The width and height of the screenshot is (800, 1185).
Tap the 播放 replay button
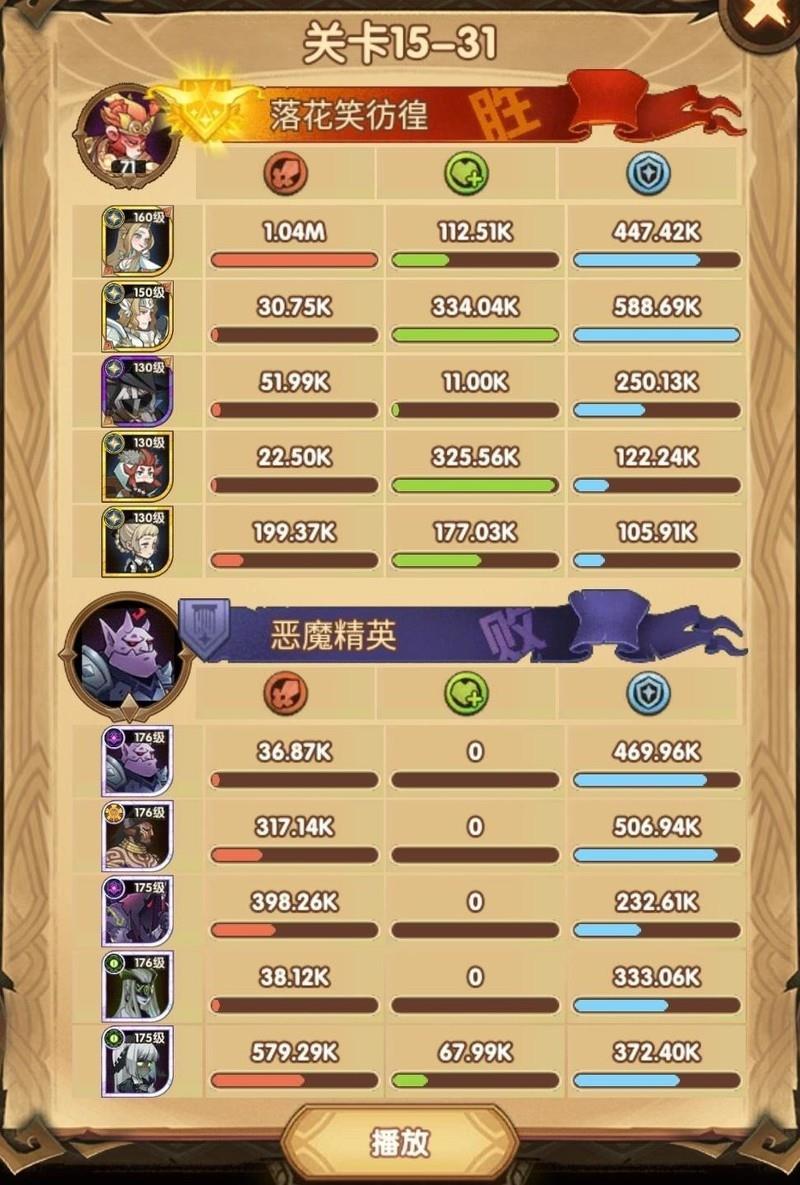coord(399,1143)
